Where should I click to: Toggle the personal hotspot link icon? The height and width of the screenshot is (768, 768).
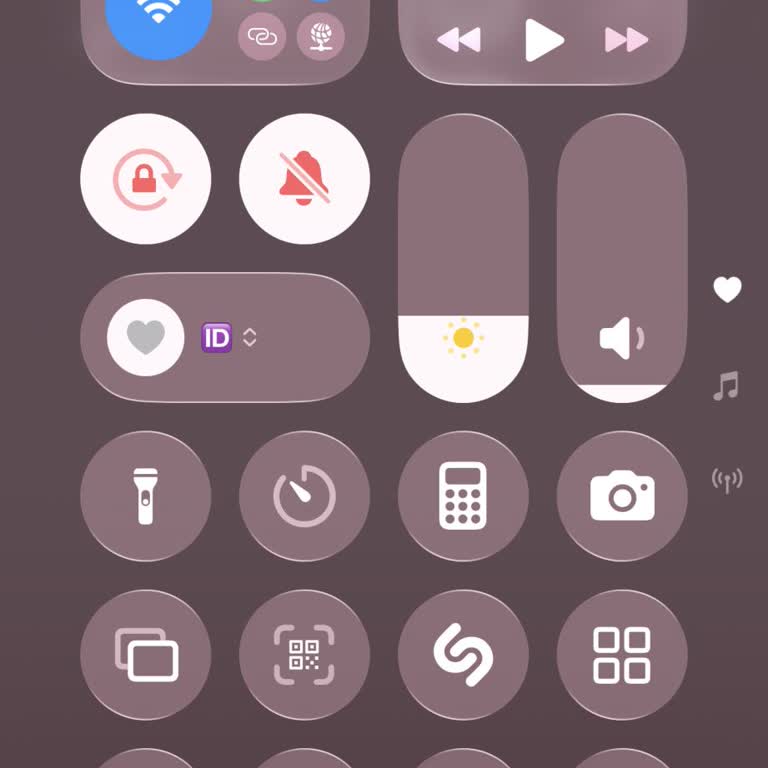[x=261, y=38]
